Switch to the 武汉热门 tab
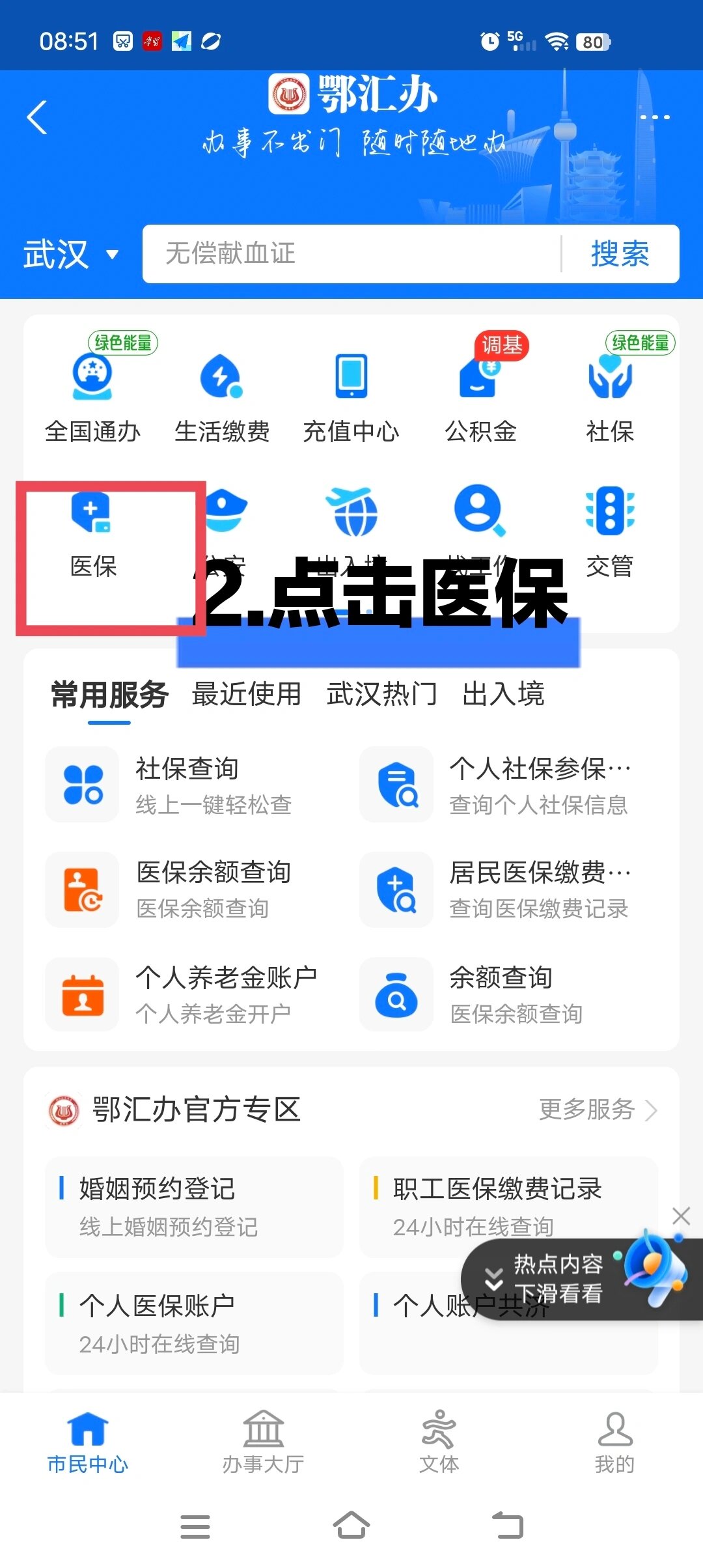Image resolution: width=703 pixels, height=1568 pixels. pyautogui.click(x=381, y=694)
